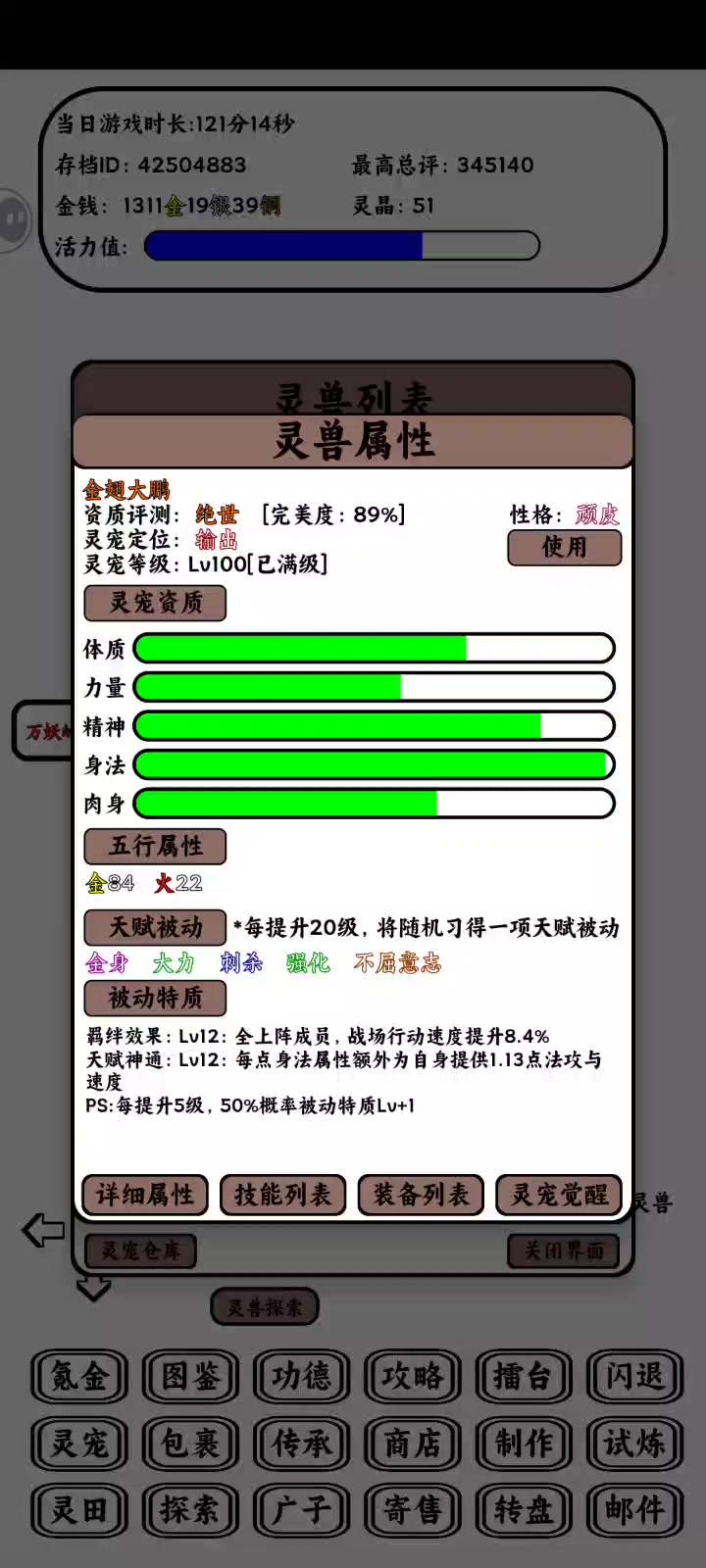Open the 图鉴 encyclopedia
Viewport: 706px width, 1568px height.
coord(190,1377)
